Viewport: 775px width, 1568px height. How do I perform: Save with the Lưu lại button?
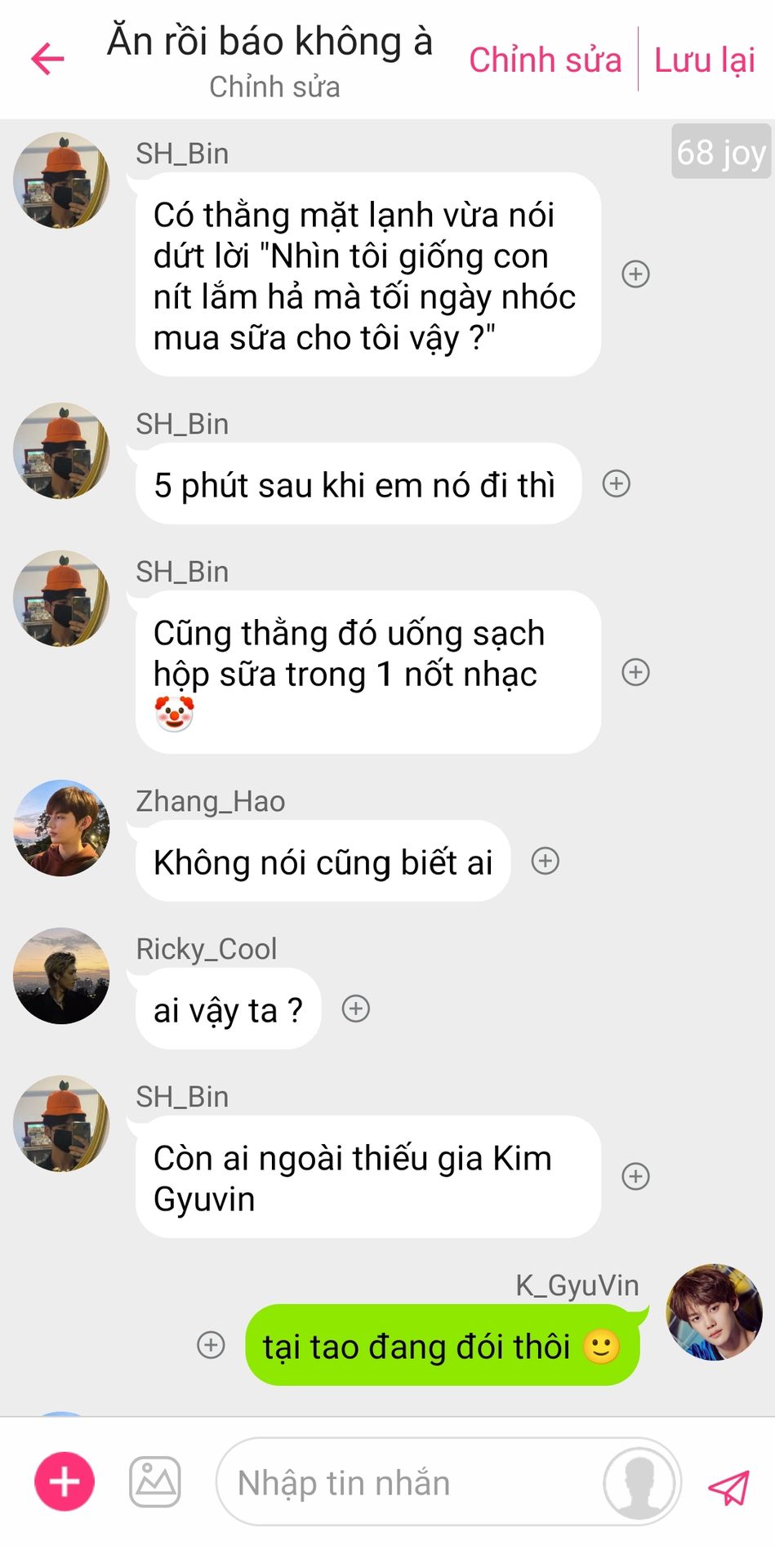click(704, 60)
